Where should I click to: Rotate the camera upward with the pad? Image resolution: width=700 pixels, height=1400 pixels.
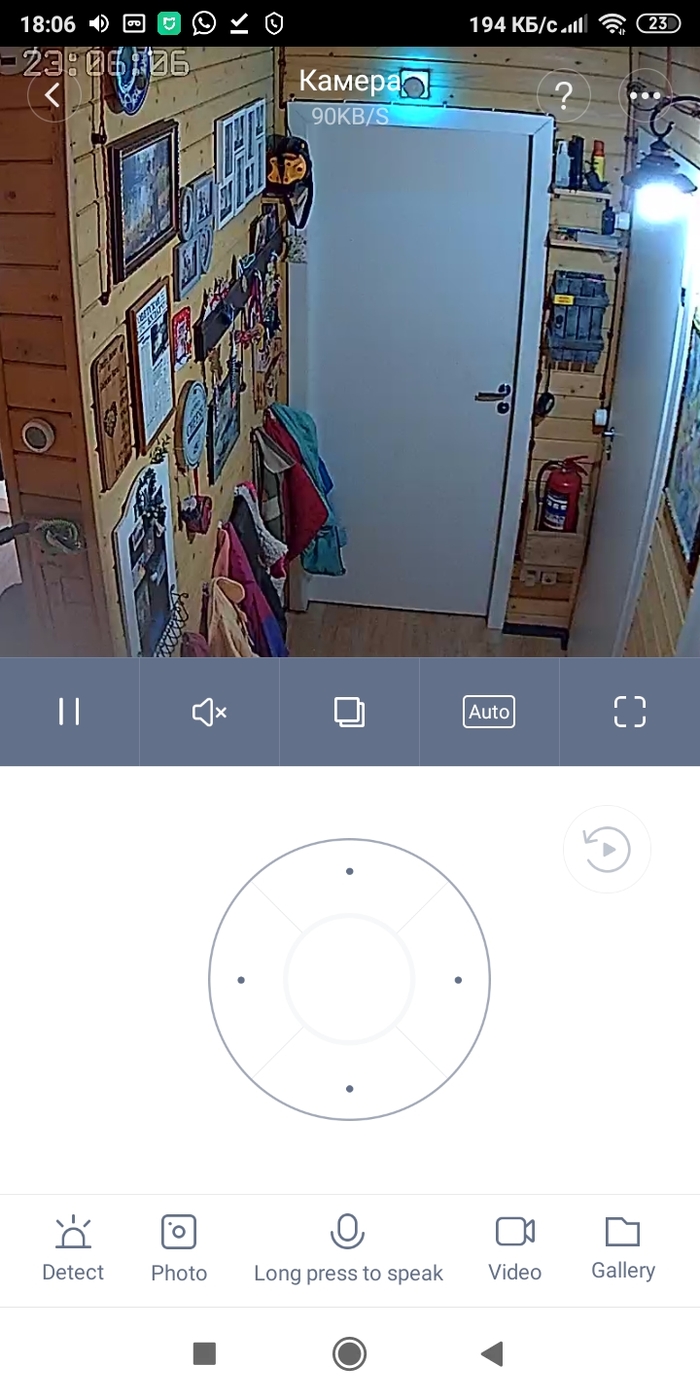pyautogui.click(x=349, y=871)
